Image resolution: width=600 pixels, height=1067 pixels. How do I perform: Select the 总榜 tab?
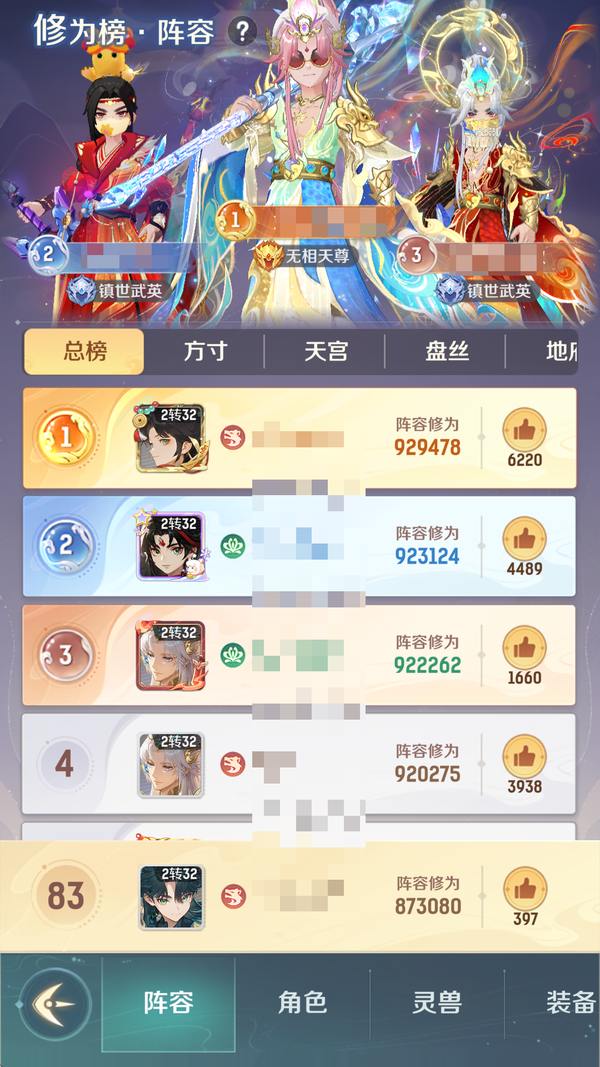pos(85,351)
